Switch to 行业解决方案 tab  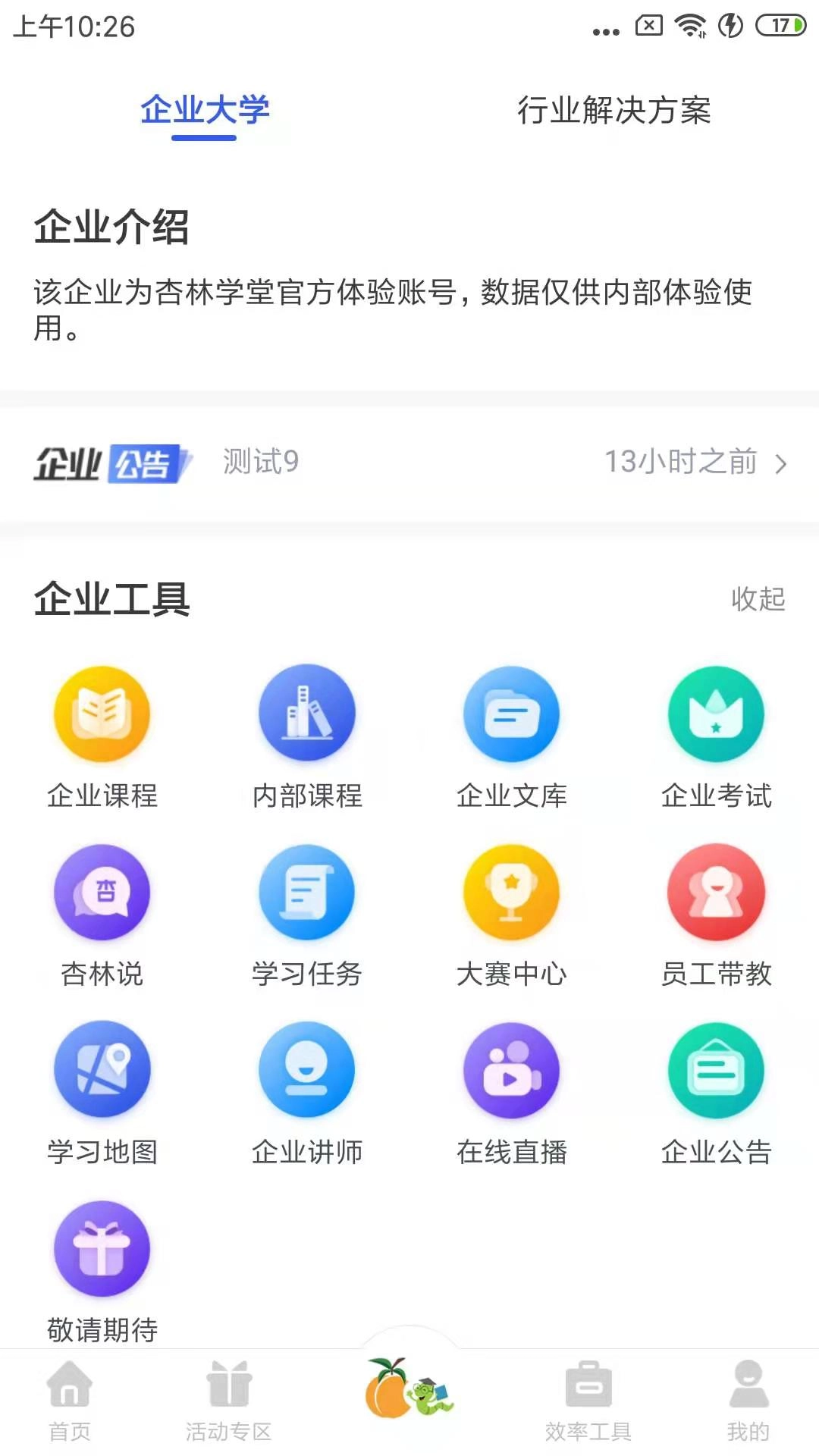click(x=616, y=110)
